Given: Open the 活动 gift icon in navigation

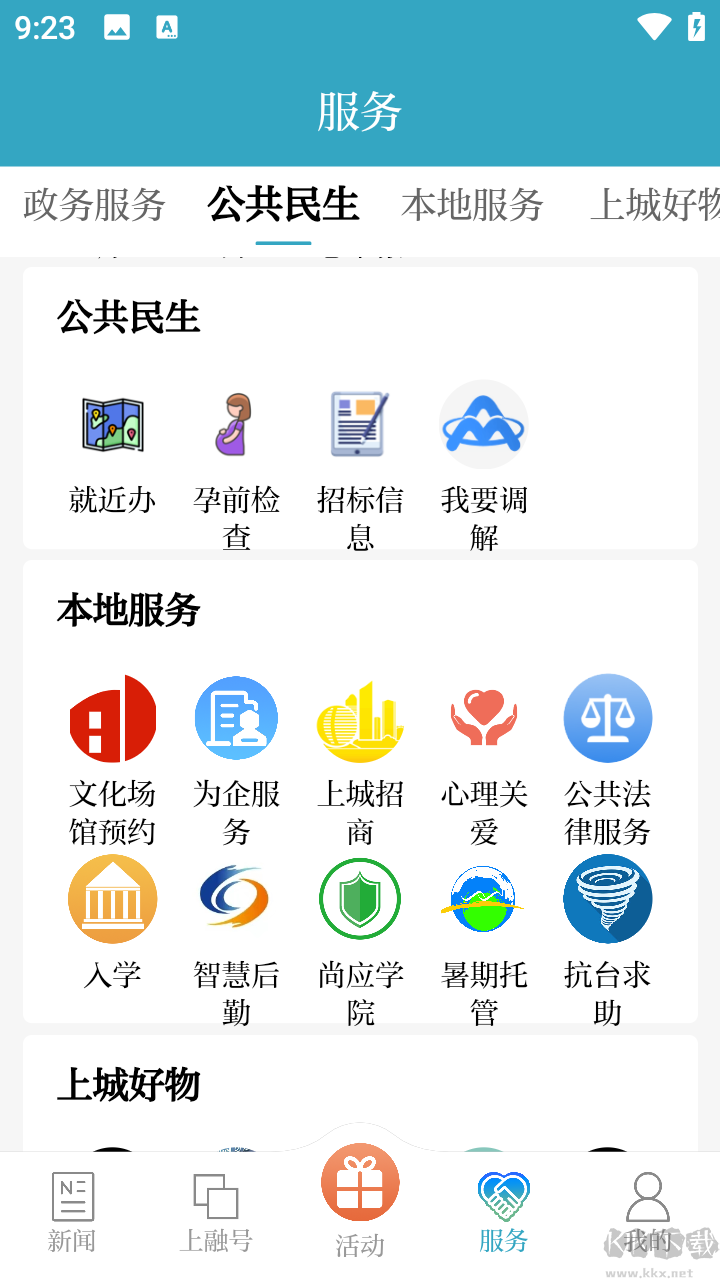Looking at the screenshot, I should 360,1182.
